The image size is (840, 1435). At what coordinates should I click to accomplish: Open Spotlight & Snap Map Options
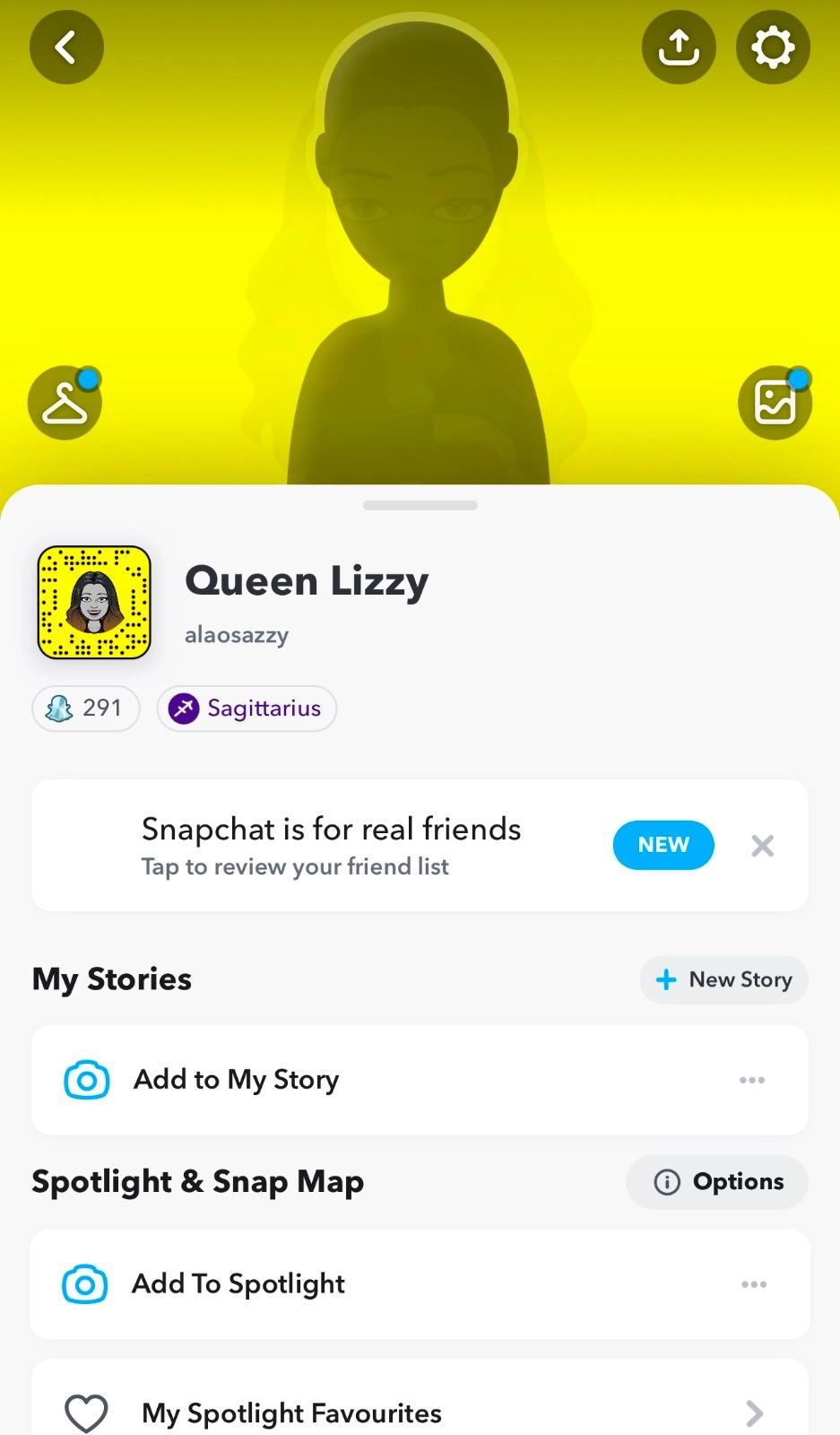pos(717,1182)
